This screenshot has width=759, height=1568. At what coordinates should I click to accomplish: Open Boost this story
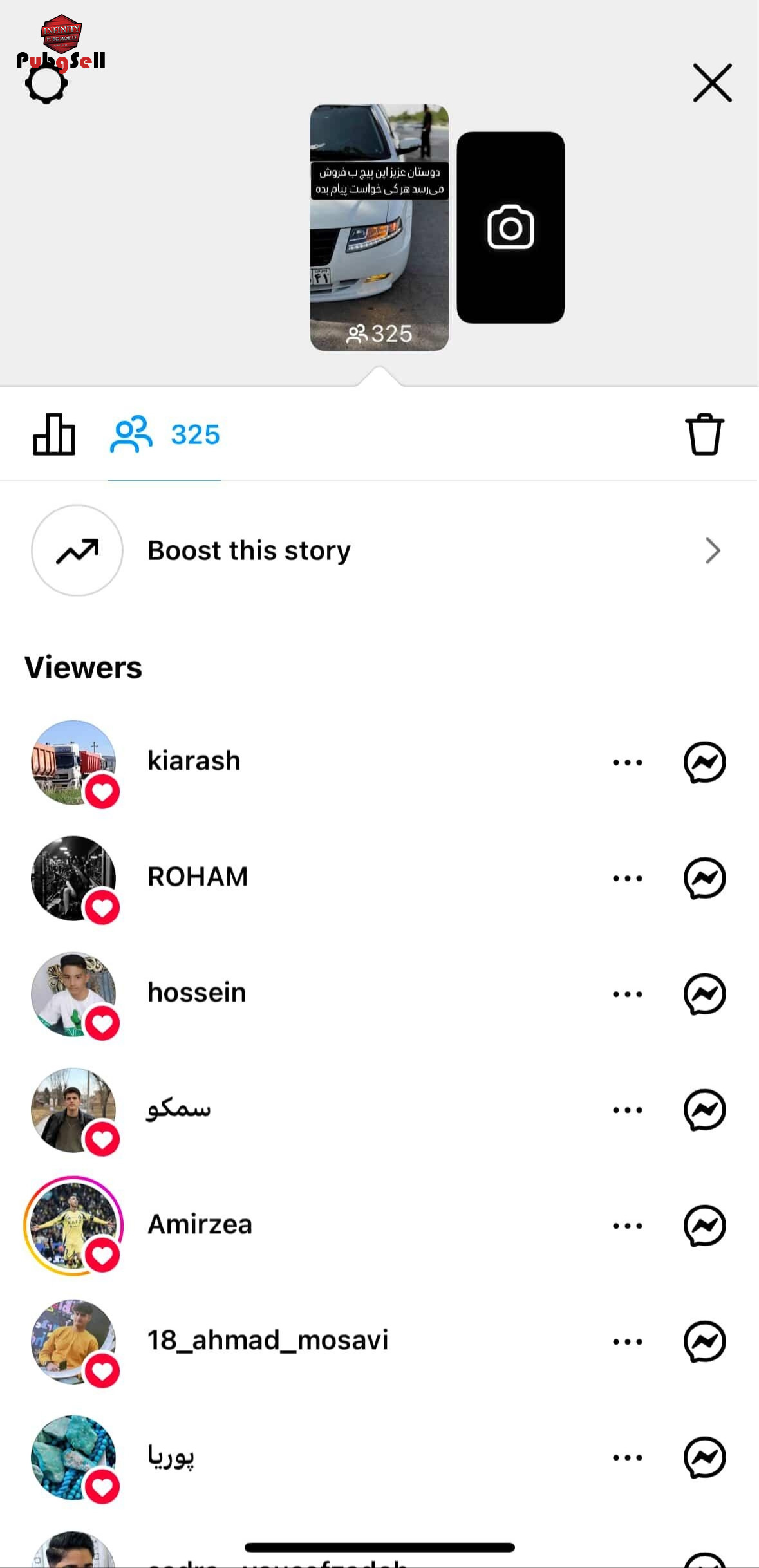379,550
